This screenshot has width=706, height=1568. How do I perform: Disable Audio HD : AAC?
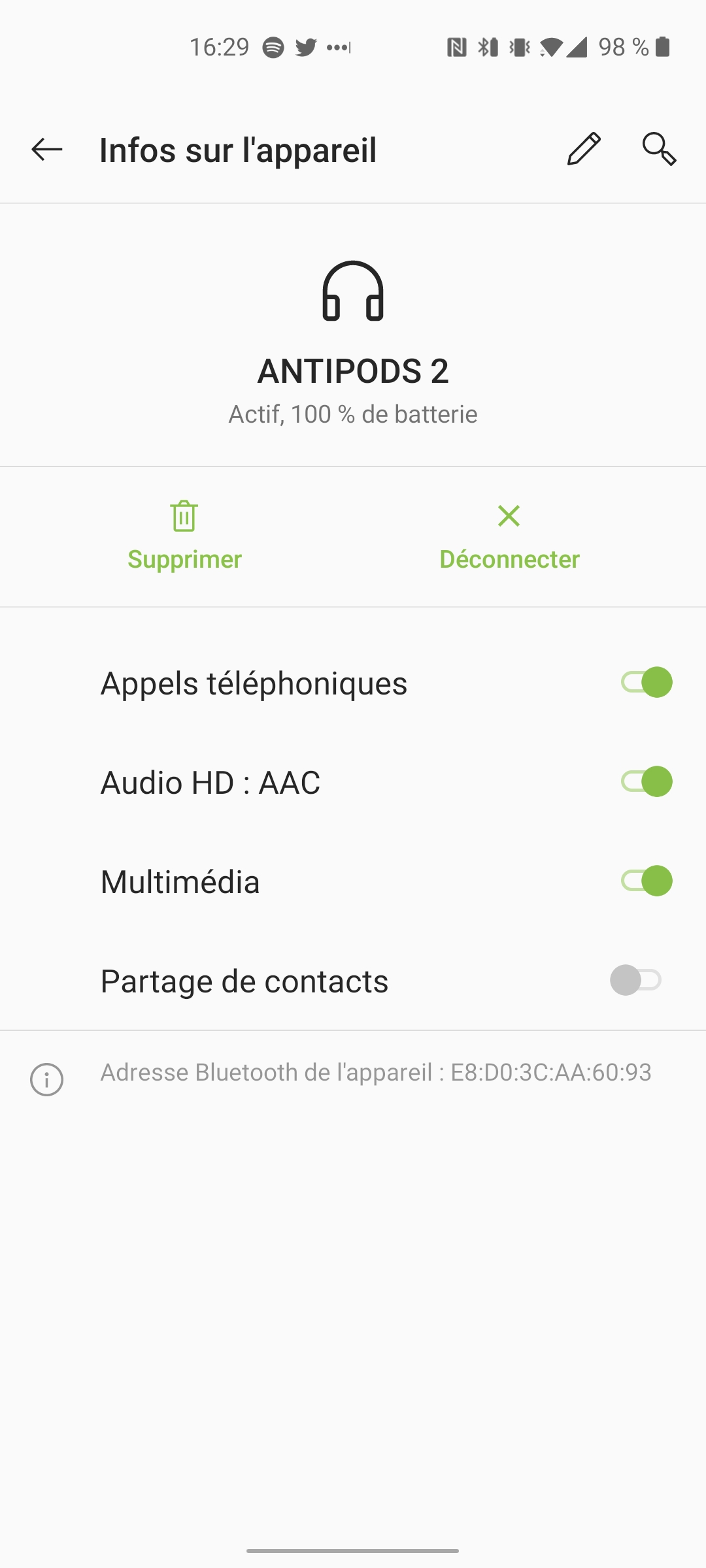pyautogui.click(x=647, y=782)
